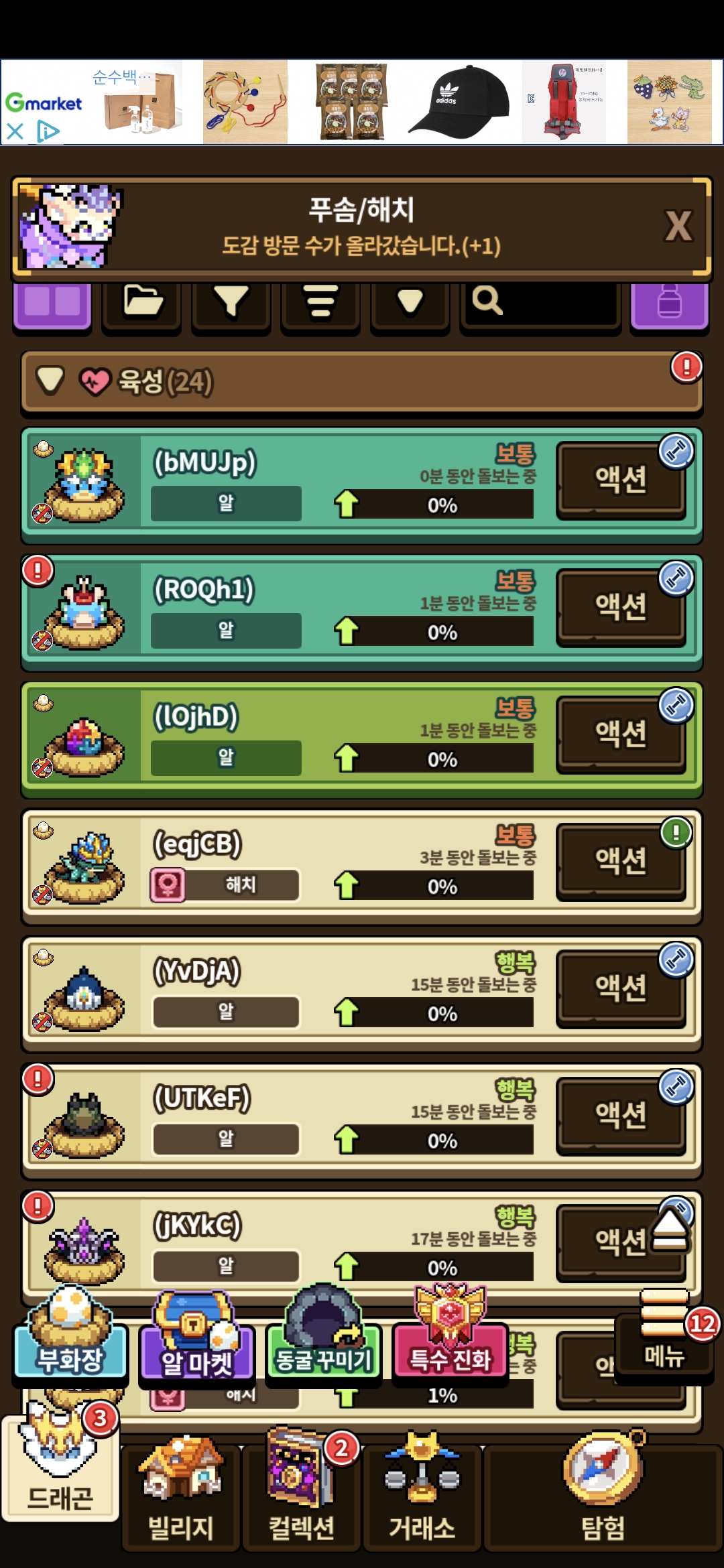Tap 액션 for dragon eqjCB
Image resolution: width=724 pixels, height=1568 pixels.
pyautogui.click(x=621, y=861)
